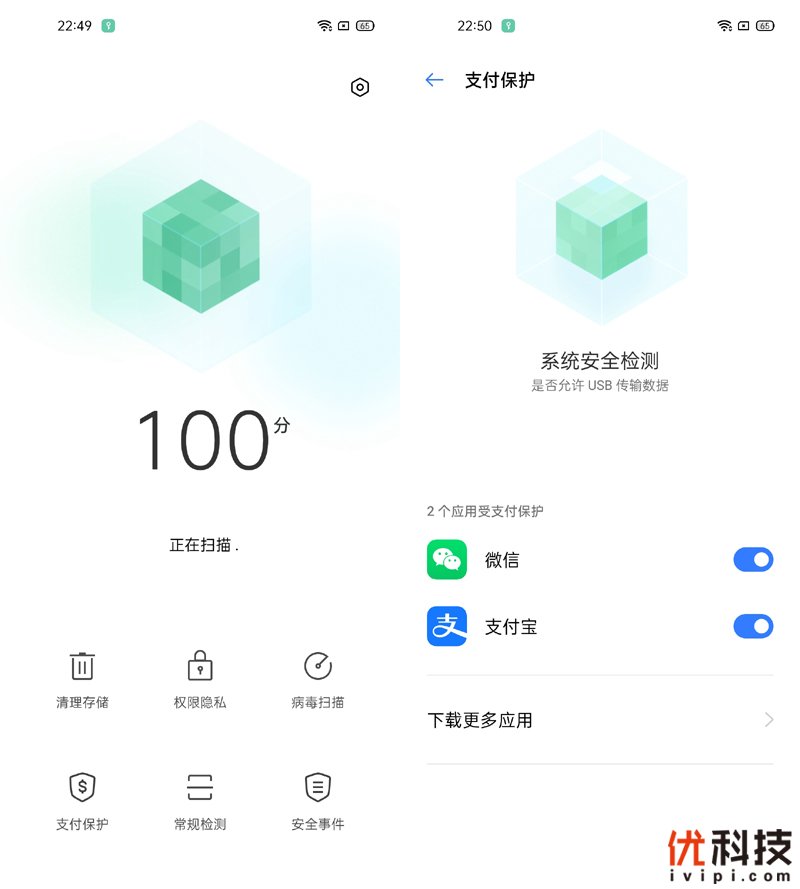Open the settings gear icon

click(360, 87)
